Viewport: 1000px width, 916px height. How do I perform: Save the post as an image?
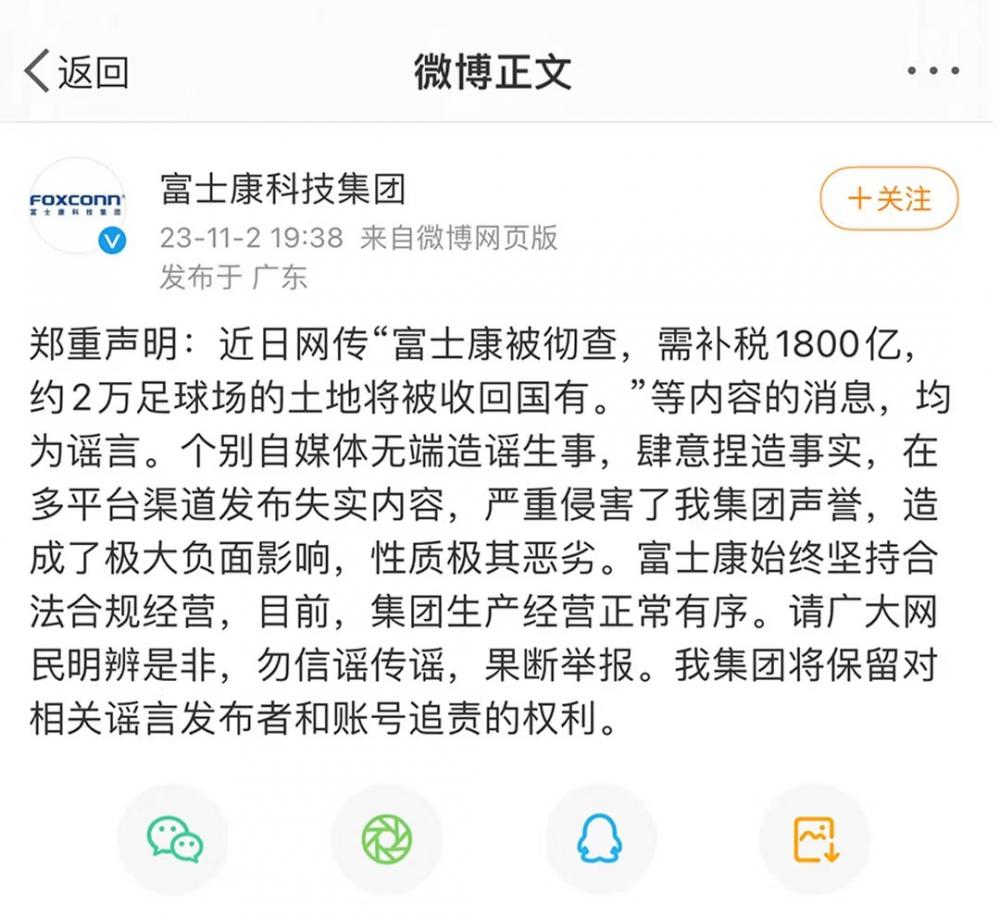(815, 838)
